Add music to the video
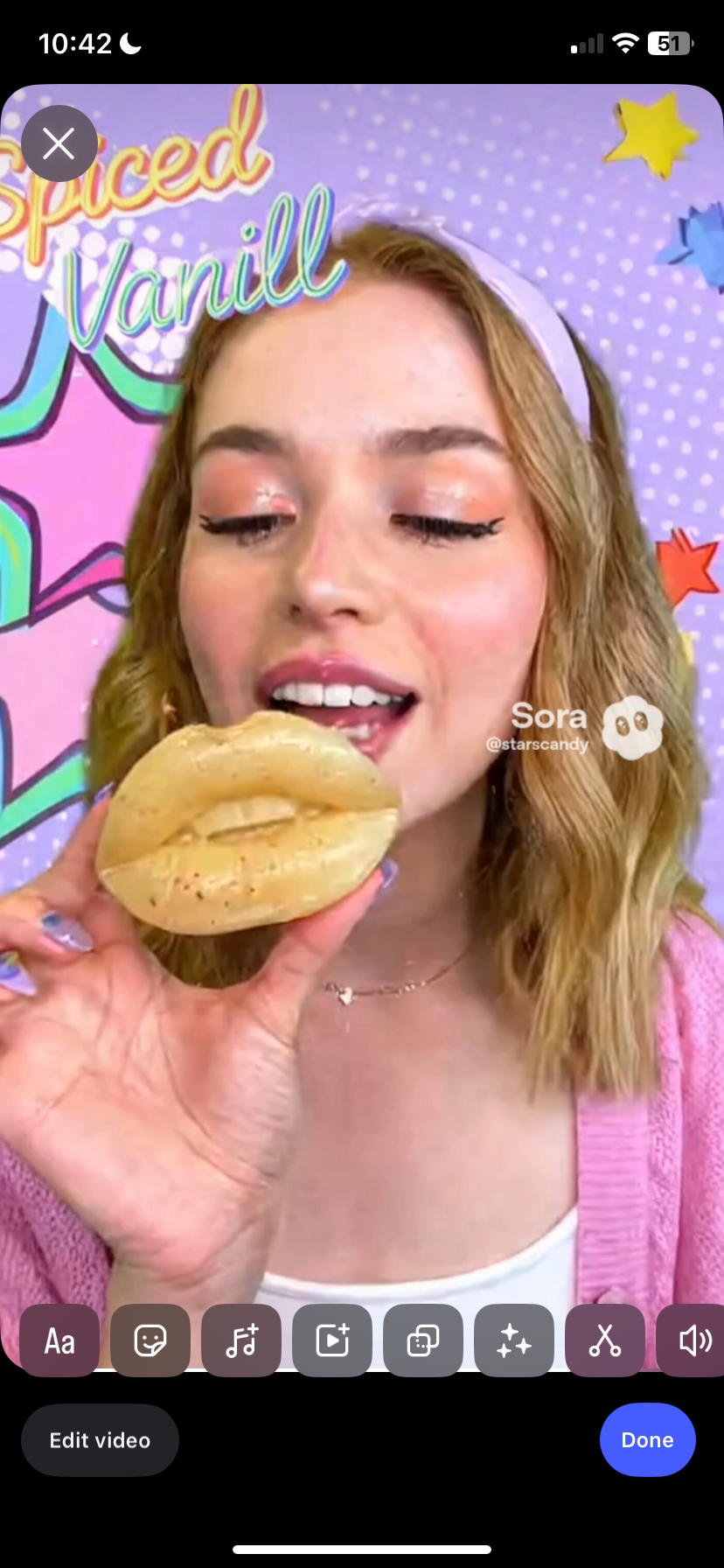Viewport: 724px width, 1568px height. pyautogui.click(x=241, y=1340)
